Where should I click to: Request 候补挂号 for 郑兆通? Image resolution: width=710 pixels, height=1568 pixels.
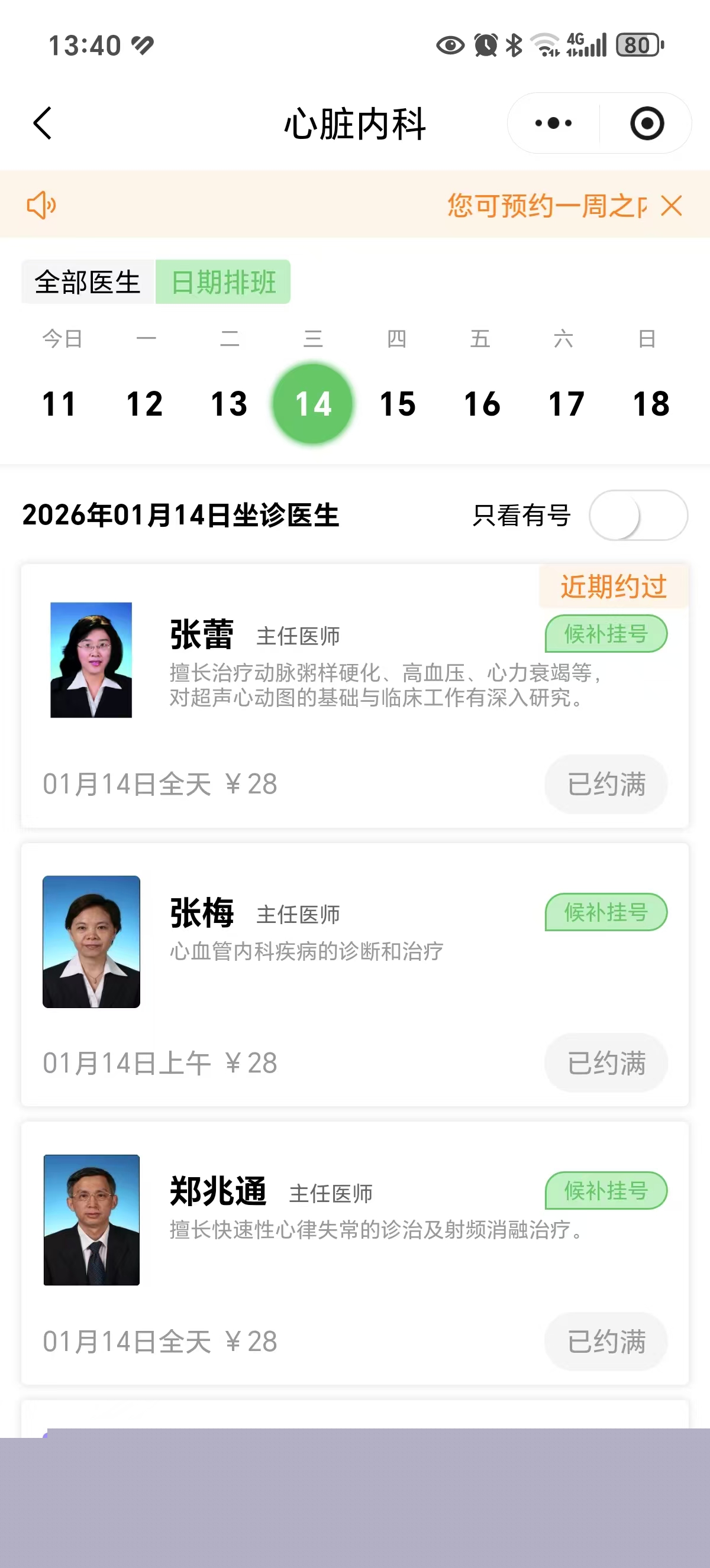point(605,1190)
